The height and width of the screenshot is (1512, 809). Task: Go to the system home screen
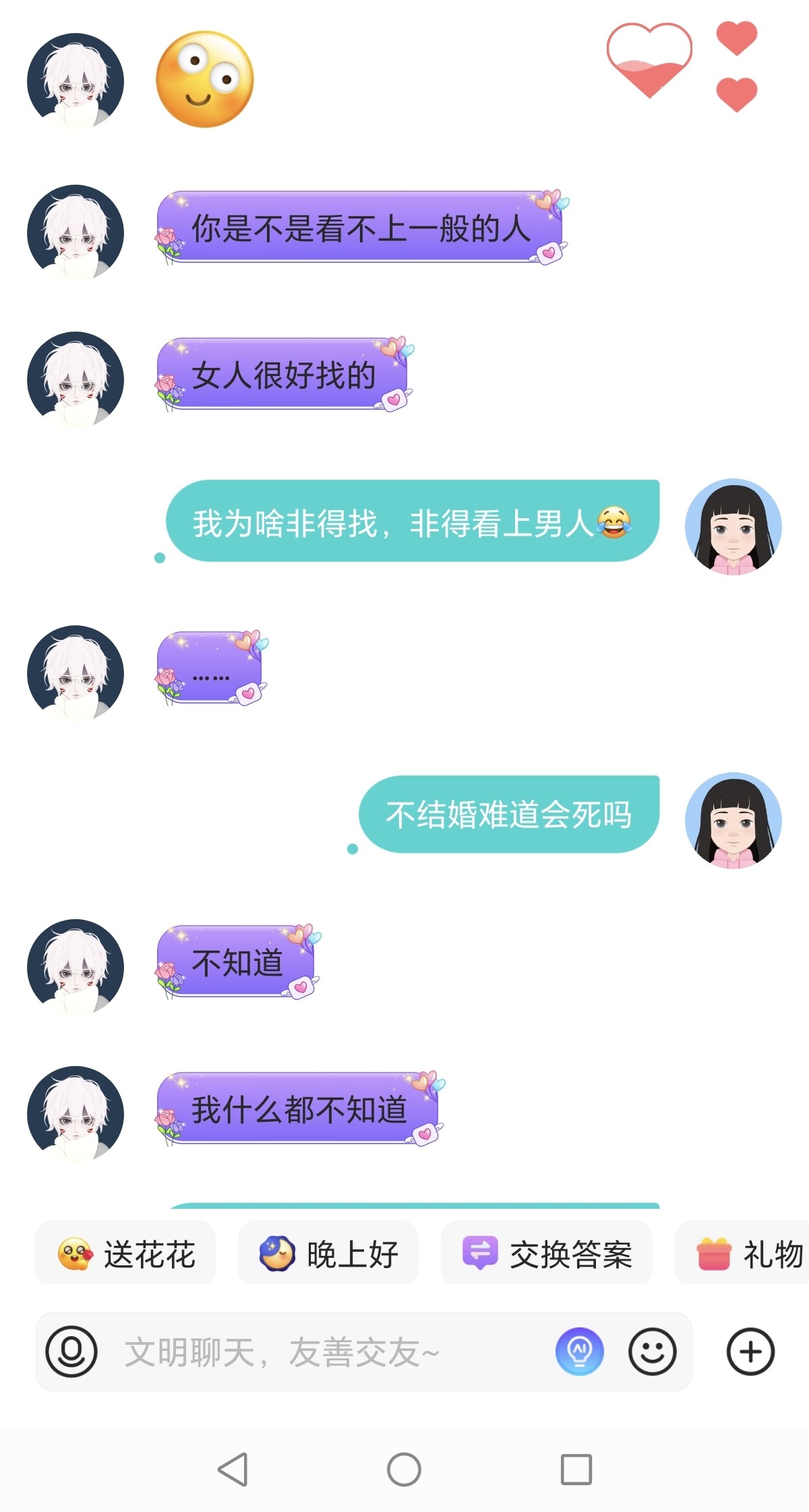pos(404,1470)
